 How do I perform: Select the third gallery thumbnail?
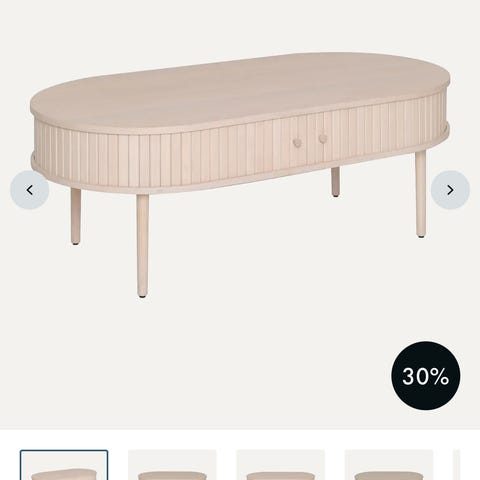[281, 465]
